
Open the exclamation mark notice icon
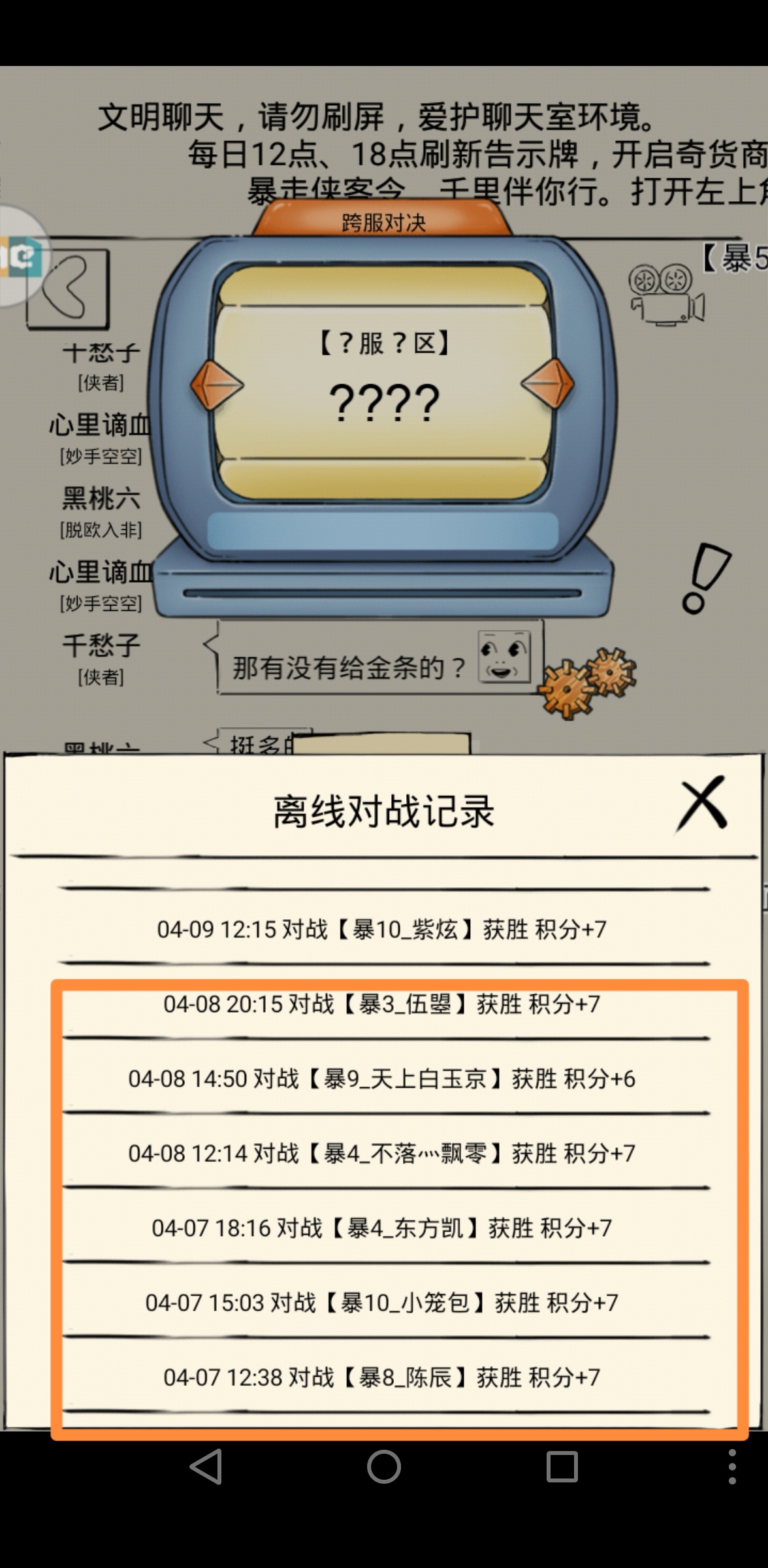click(705, 579)
